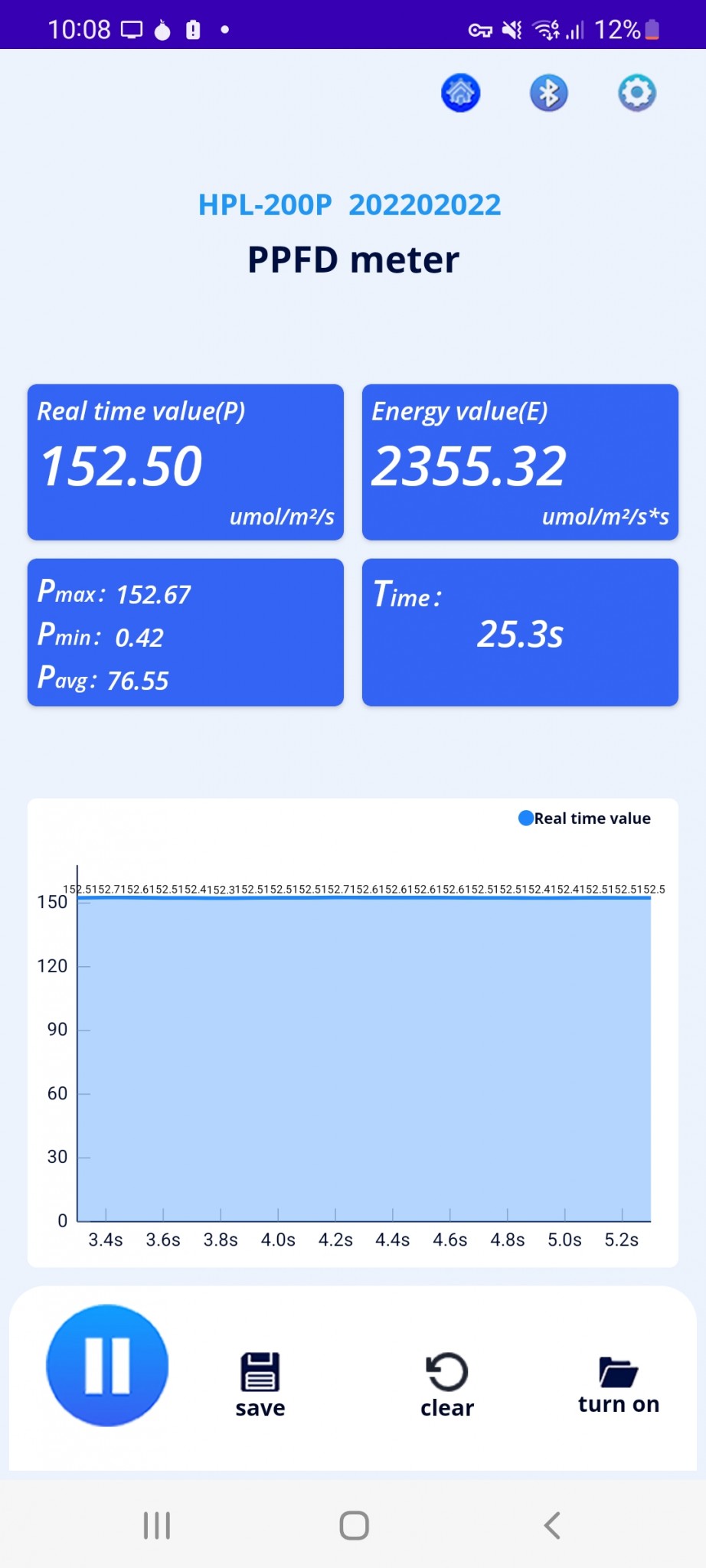Open recent apps from navigation bar

[x=157, y=1525]
